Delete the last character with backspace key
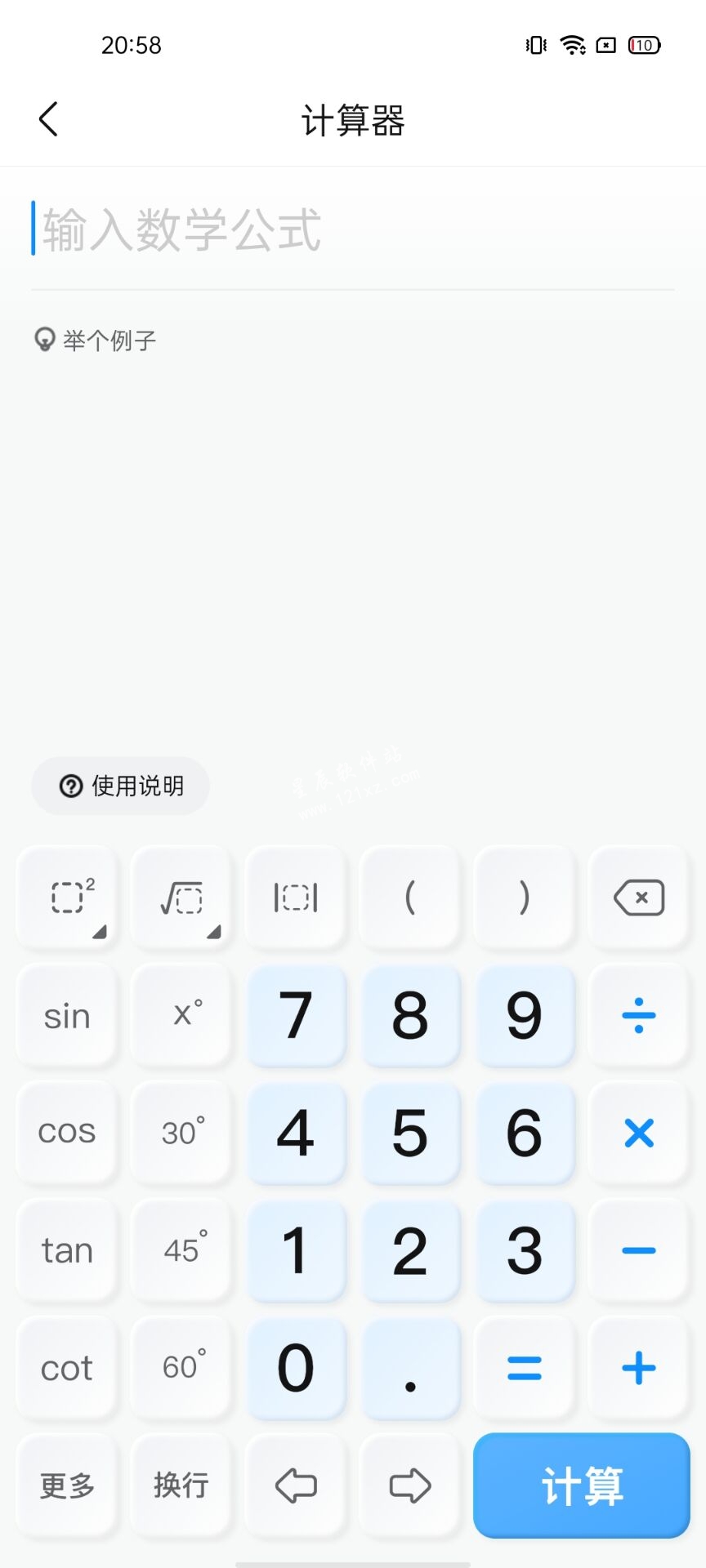This screenshot has height=1568, width=706. 639,898
